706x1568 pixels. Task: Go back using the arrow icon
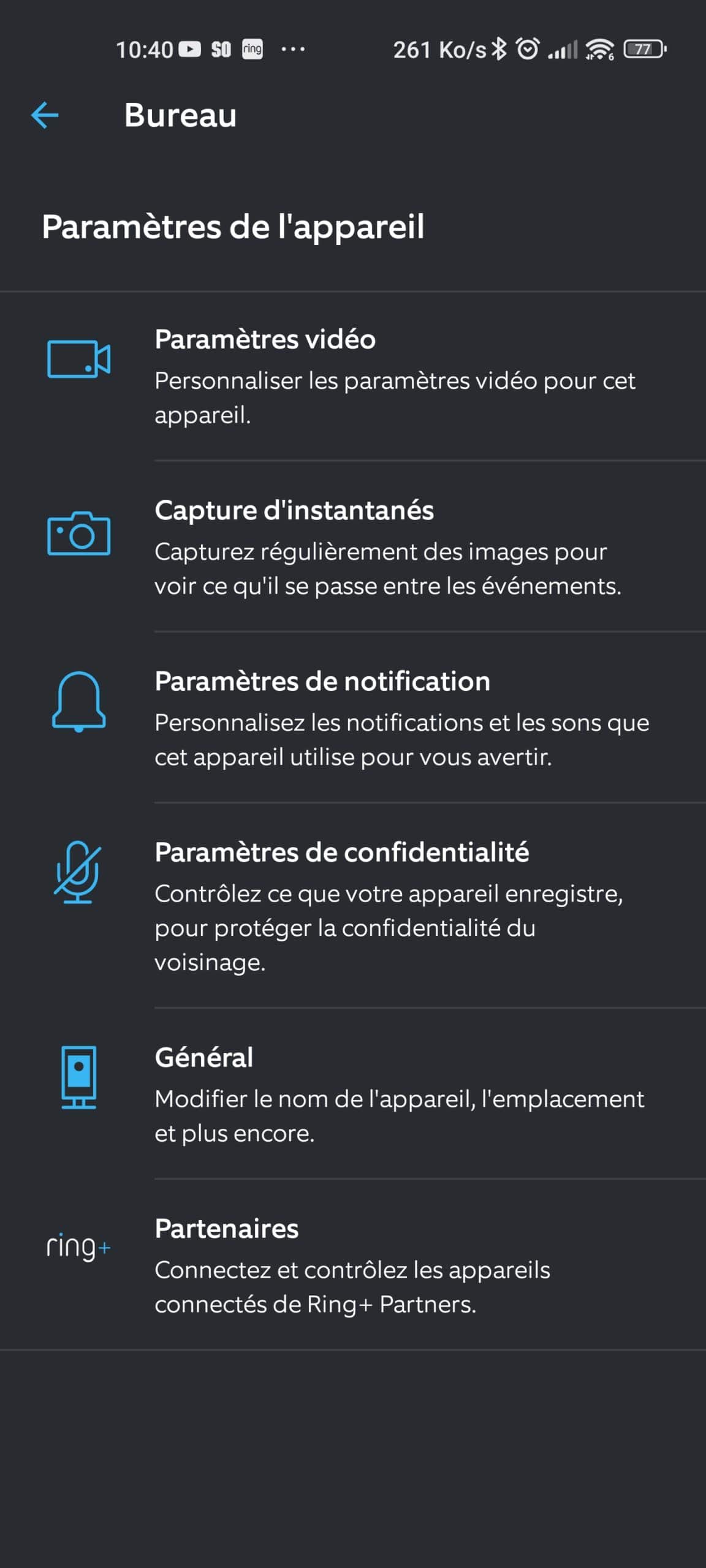point(45,115)
